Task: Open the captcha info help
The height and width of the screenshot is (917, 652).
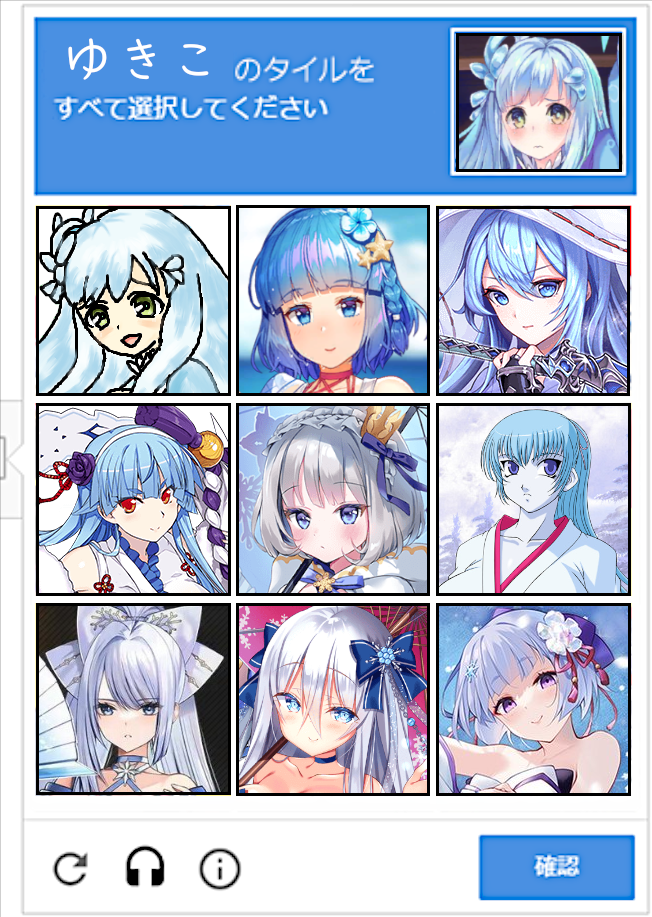Action: 219,868
